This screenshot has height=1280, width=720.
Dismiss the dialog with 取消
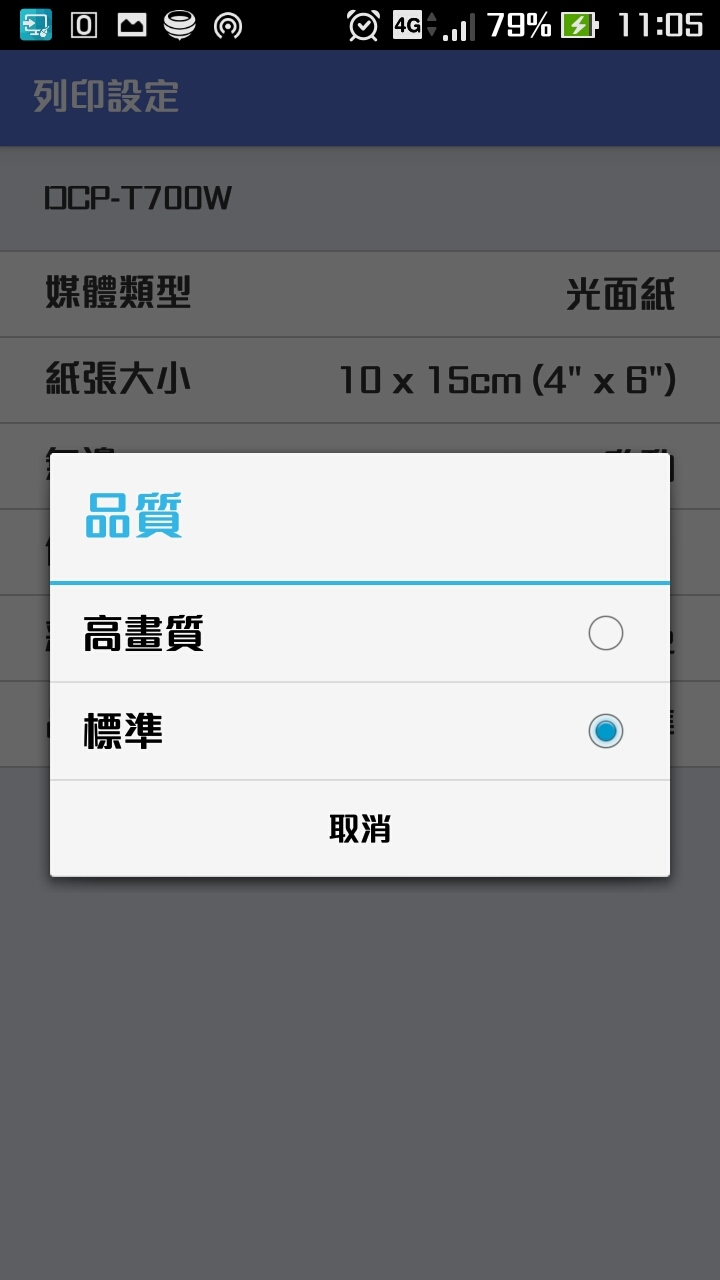[359, 829]
